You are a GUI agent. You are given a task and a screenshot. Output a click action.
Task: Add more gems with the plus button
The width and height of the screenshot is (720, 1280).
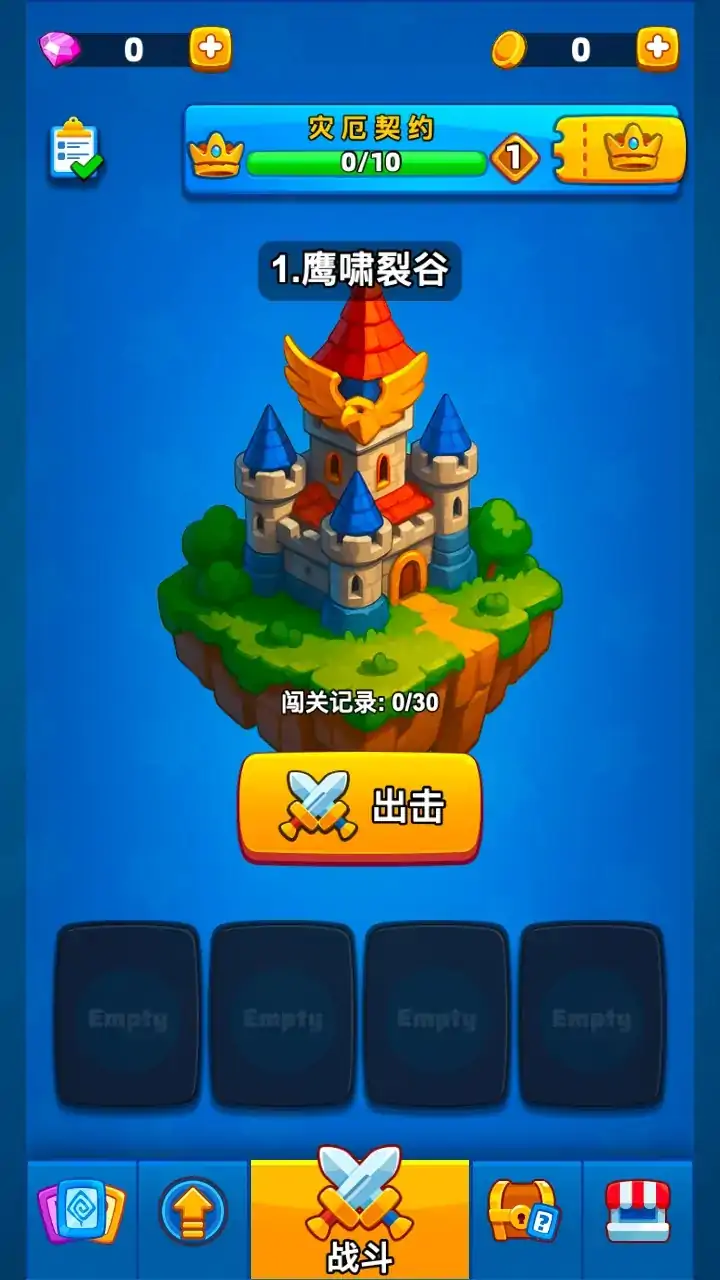pos(210,47)
